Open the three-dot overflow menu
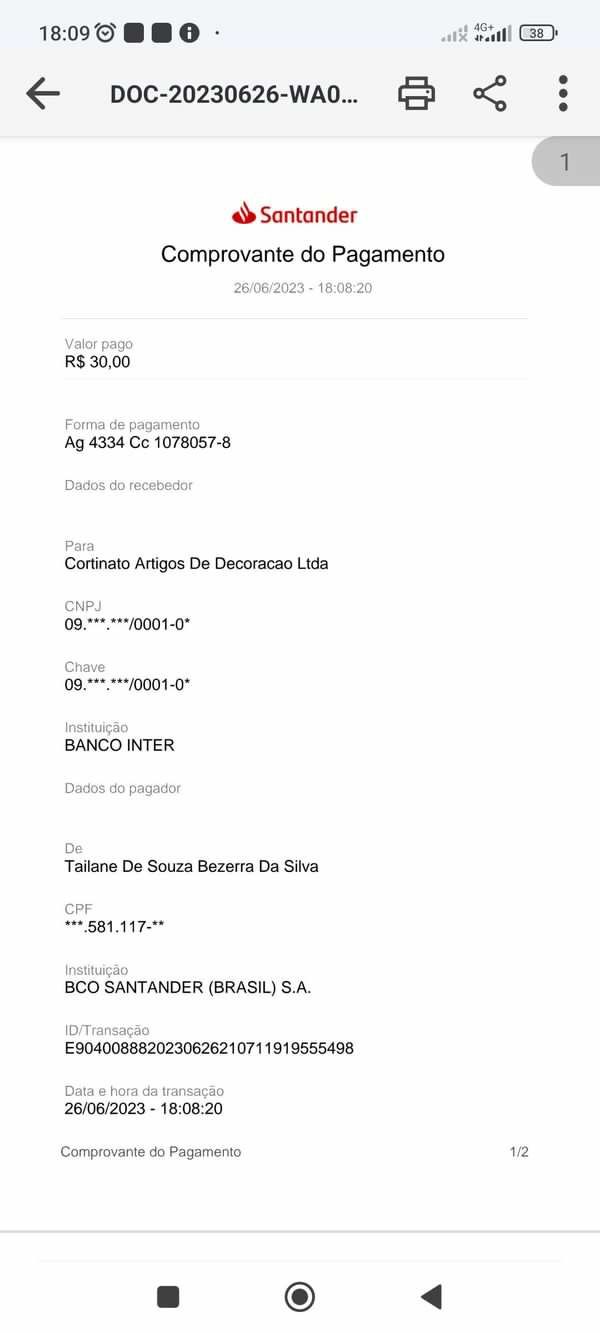The image size is (600, 1333). pos(563,94)
